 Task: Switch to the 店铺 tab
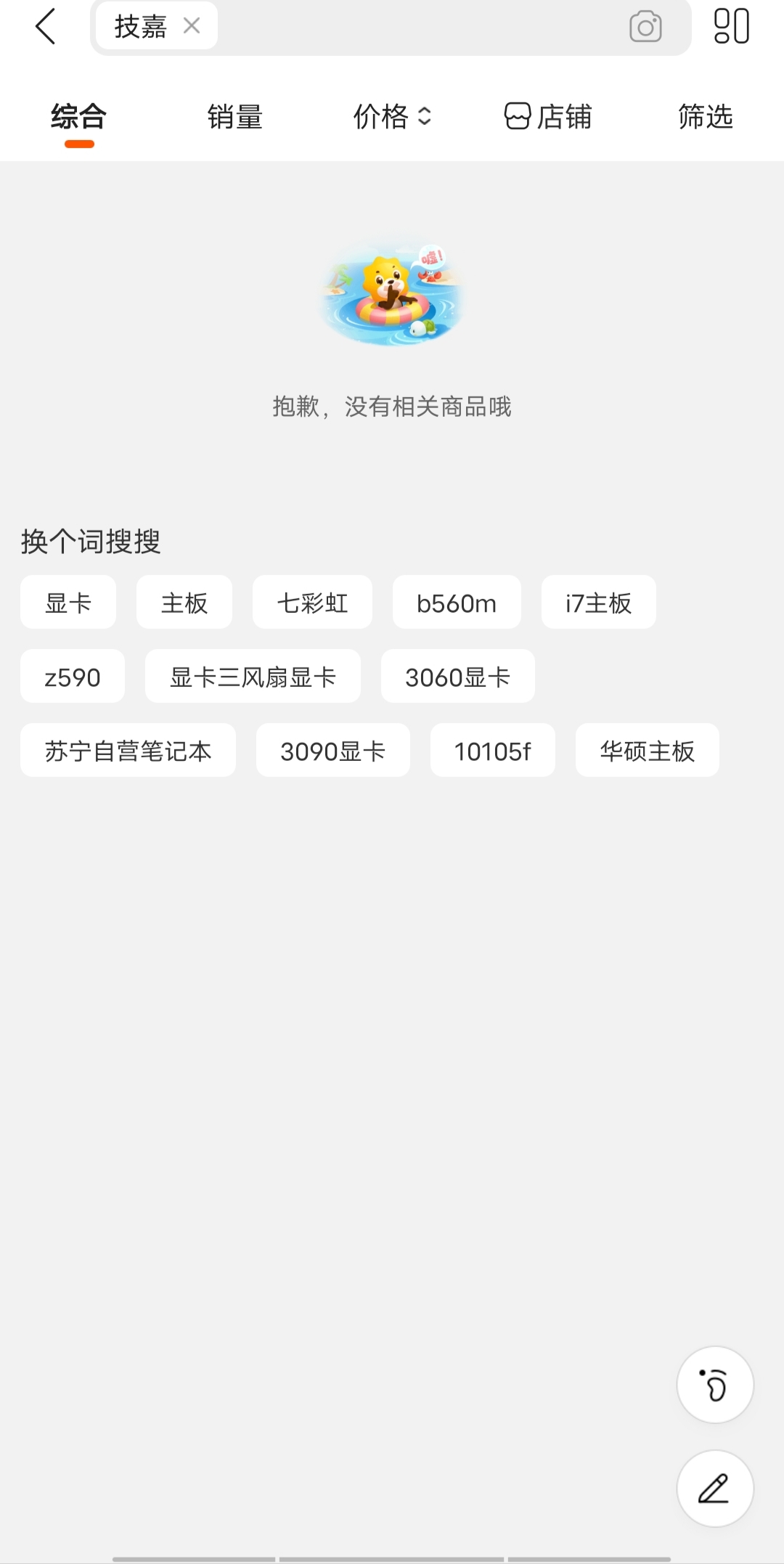tap(549, 117)
